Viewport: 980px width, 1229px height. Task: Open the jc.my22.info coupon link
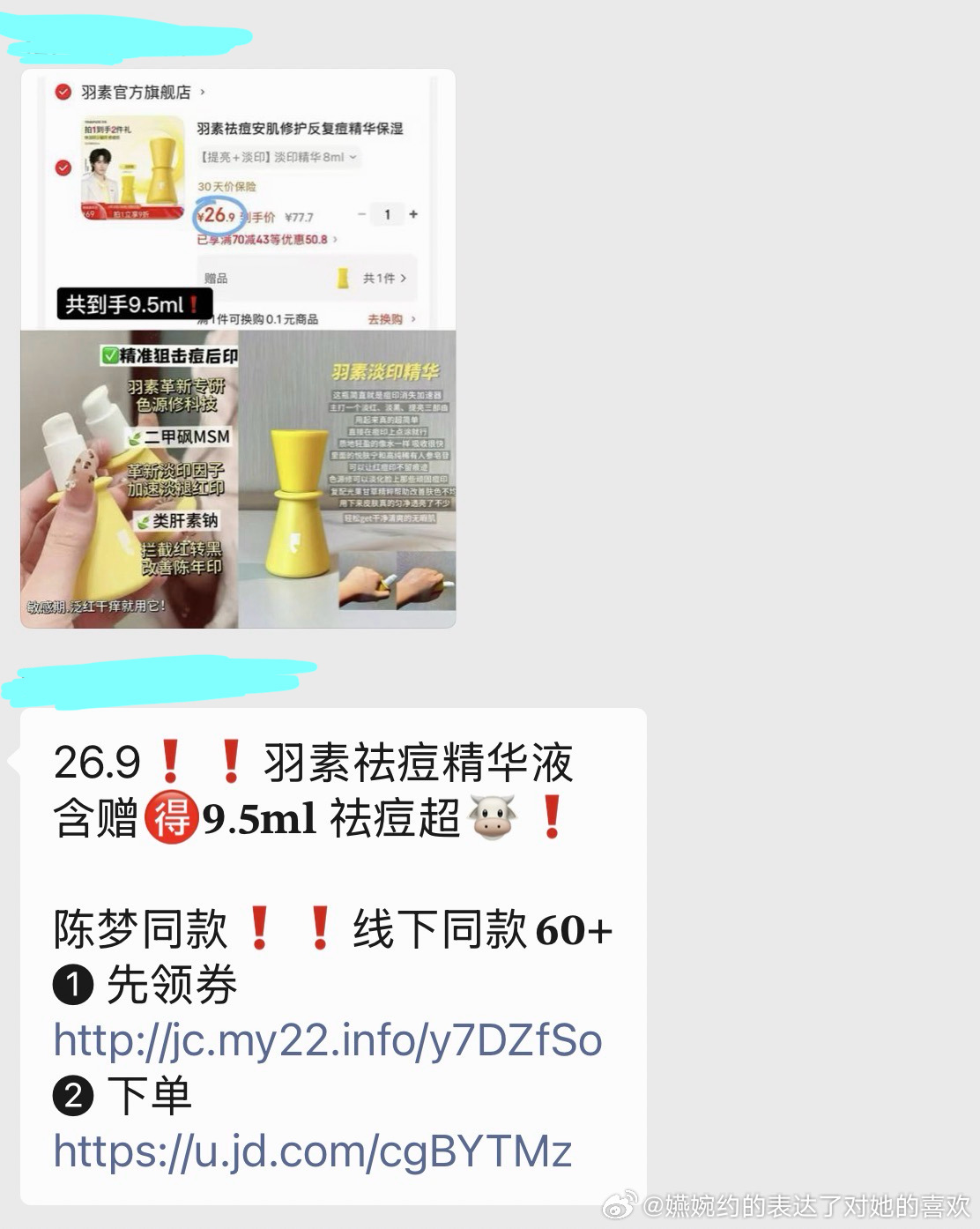[x=326, y=1041]
